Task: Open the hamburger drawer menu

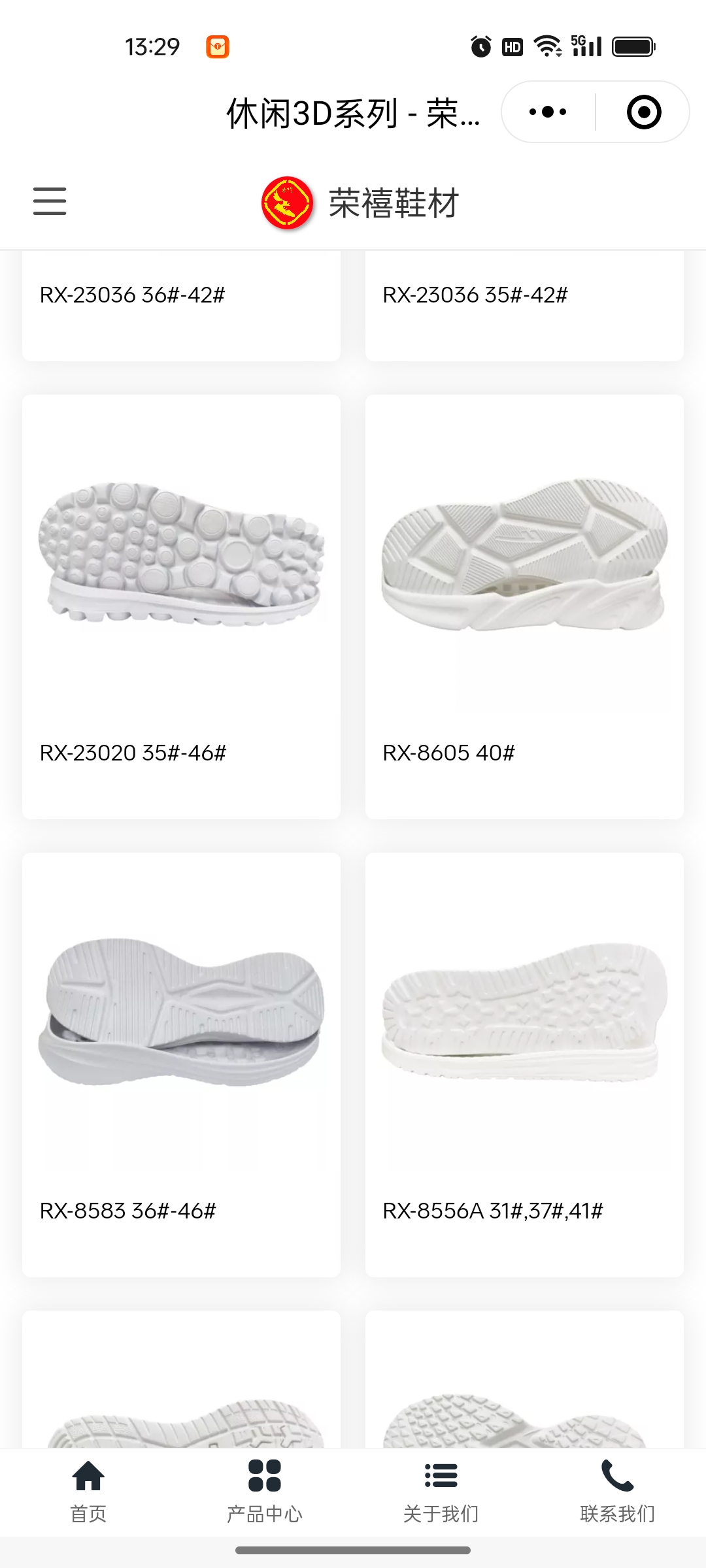Action: point(50,201)
